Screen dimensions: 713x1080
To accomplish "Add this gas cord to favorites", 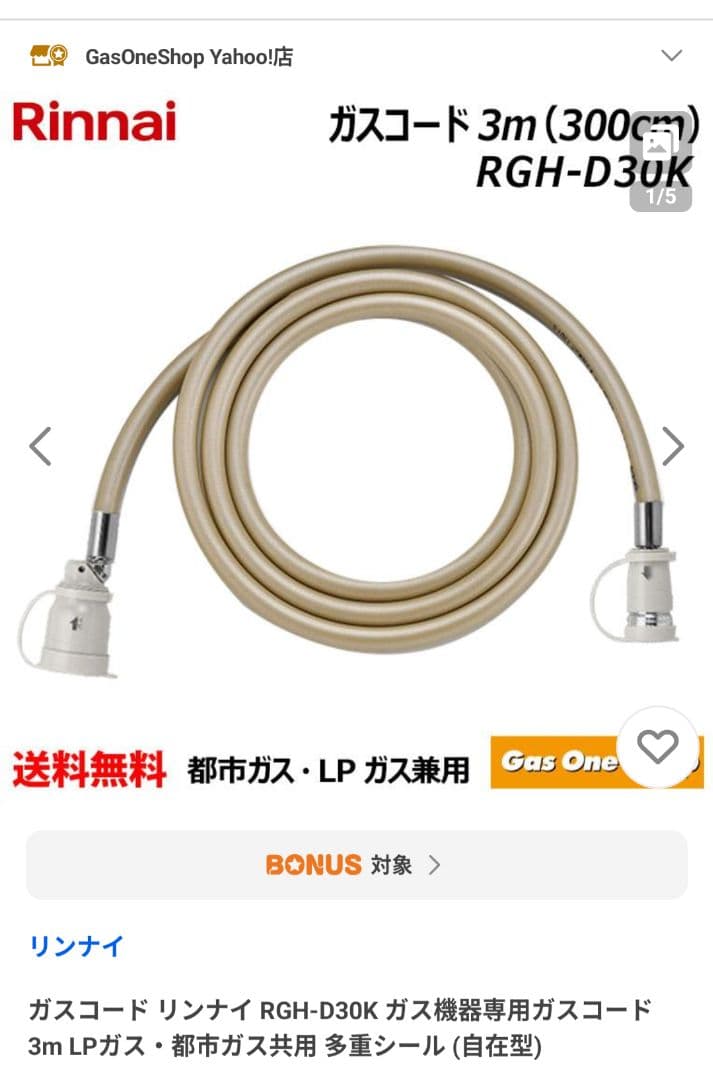I will pyautogui.click(x=658, y=747).
